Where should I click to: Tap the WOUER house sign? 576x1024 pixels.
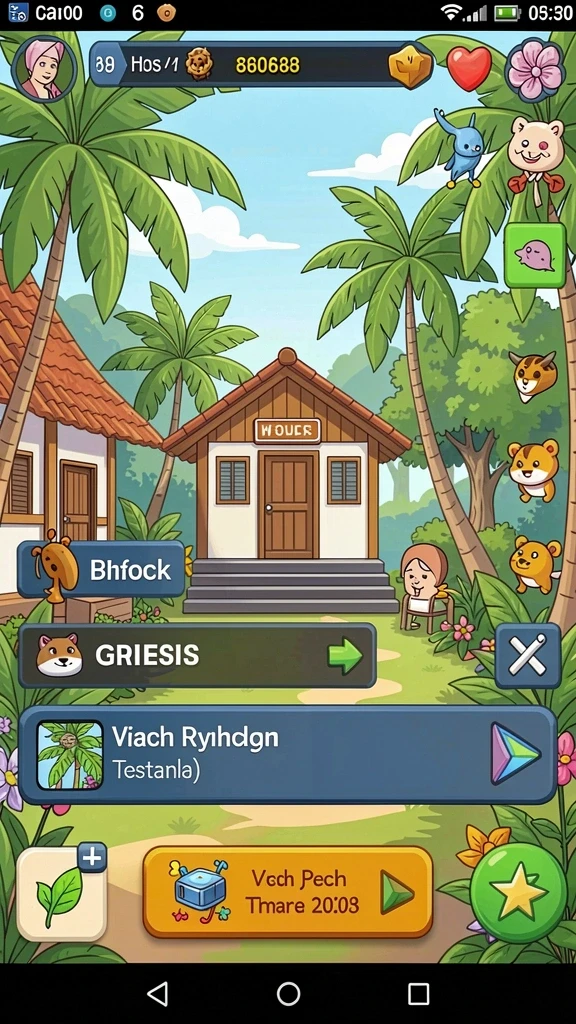click(287, 430)
